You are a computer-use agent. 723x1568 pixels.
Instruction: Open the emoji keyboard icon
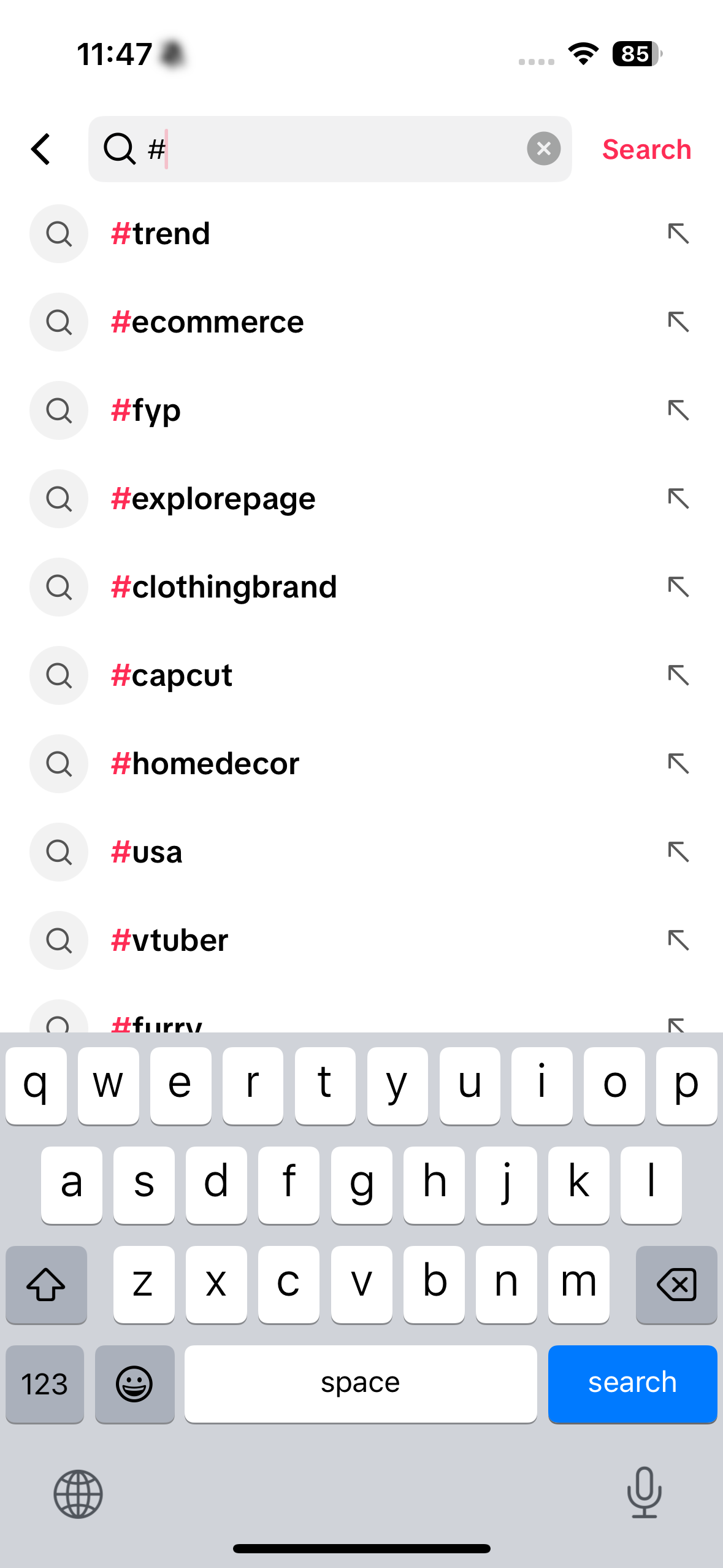click(x=135, y=1384)
